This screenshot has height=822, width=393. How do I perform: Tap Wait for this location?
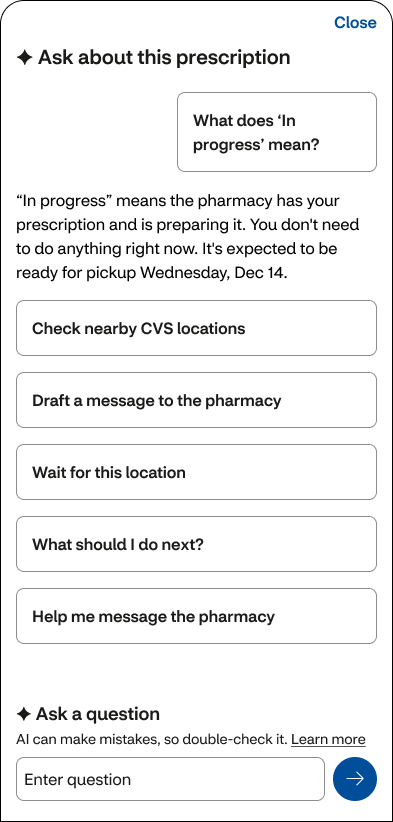click(196, 472)
